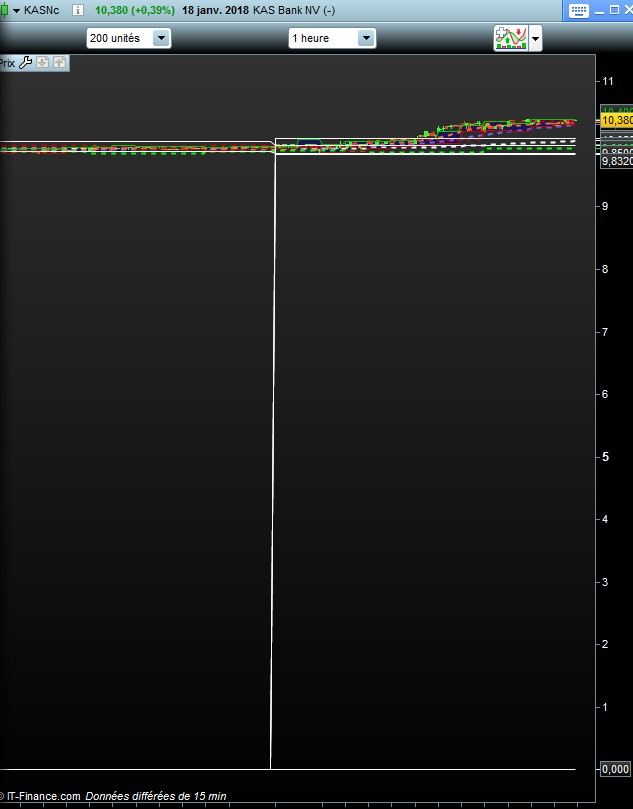Viewport: 633px width, 809px height.
Task: Change the 1 heure timeframe dropdown
Action: point(365,38)
